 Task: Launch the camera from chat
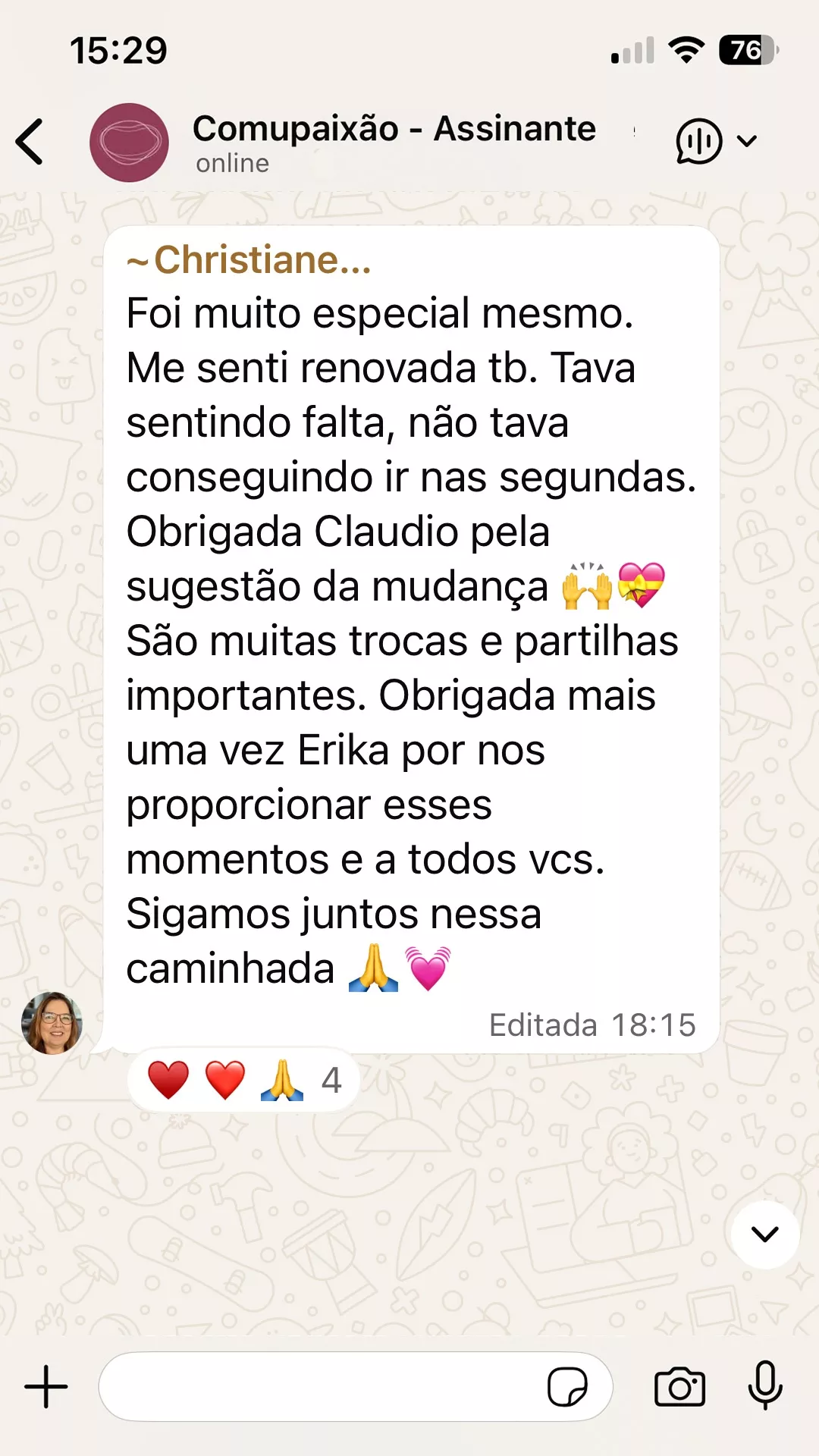(679, 1387)
